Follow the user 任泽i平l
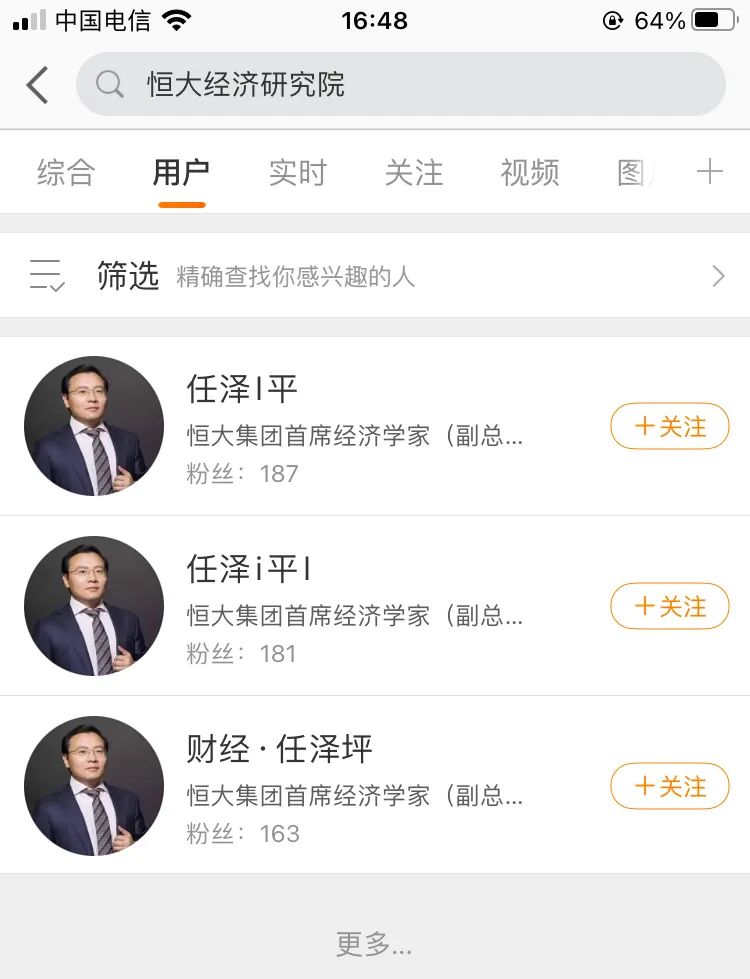 (669, 607)
